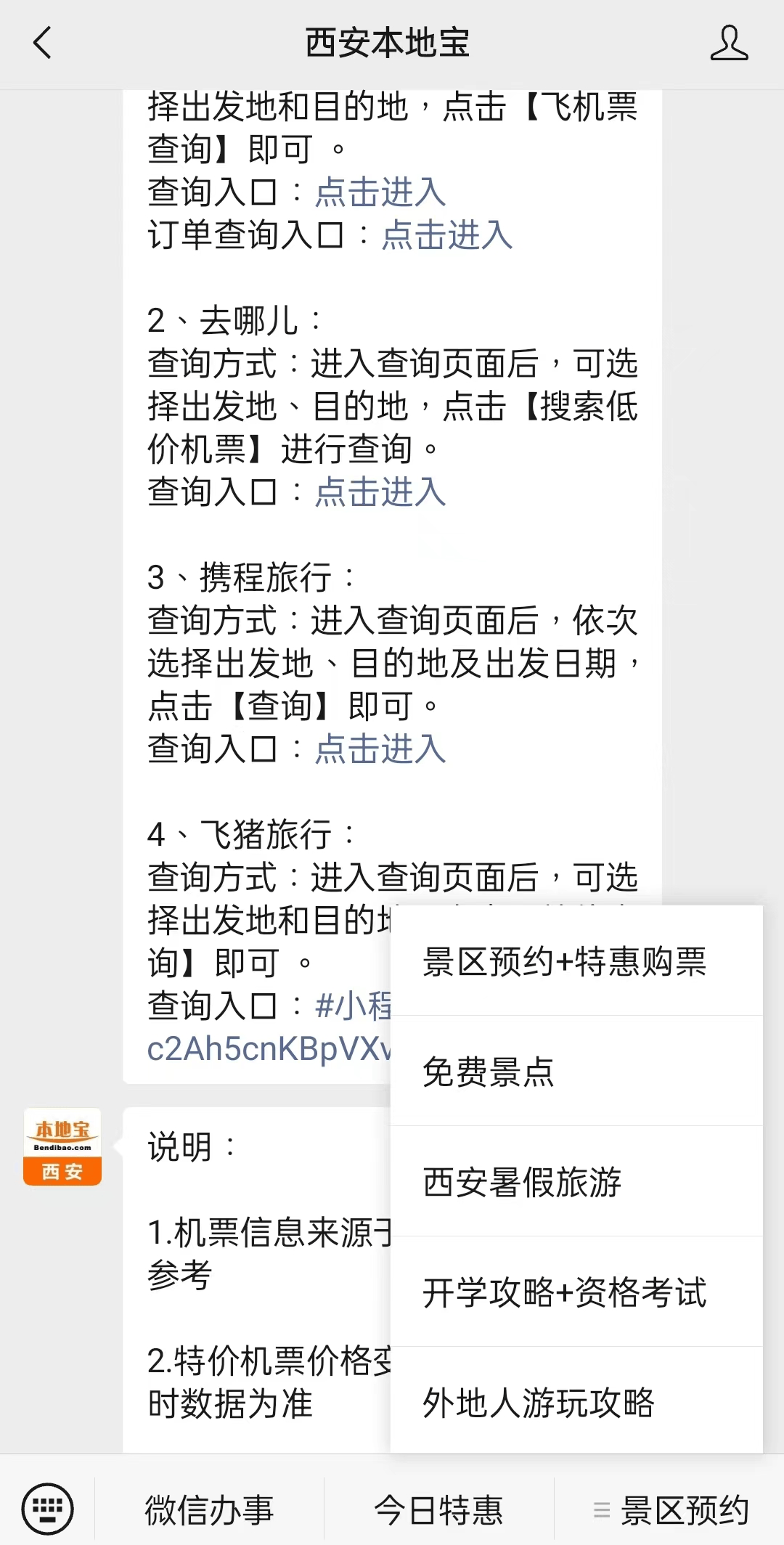The height and width of the screenshot is (1545, 784).
Task: Expand the 今日特惠 bottom menu
Action: [x=438, y=1508]
